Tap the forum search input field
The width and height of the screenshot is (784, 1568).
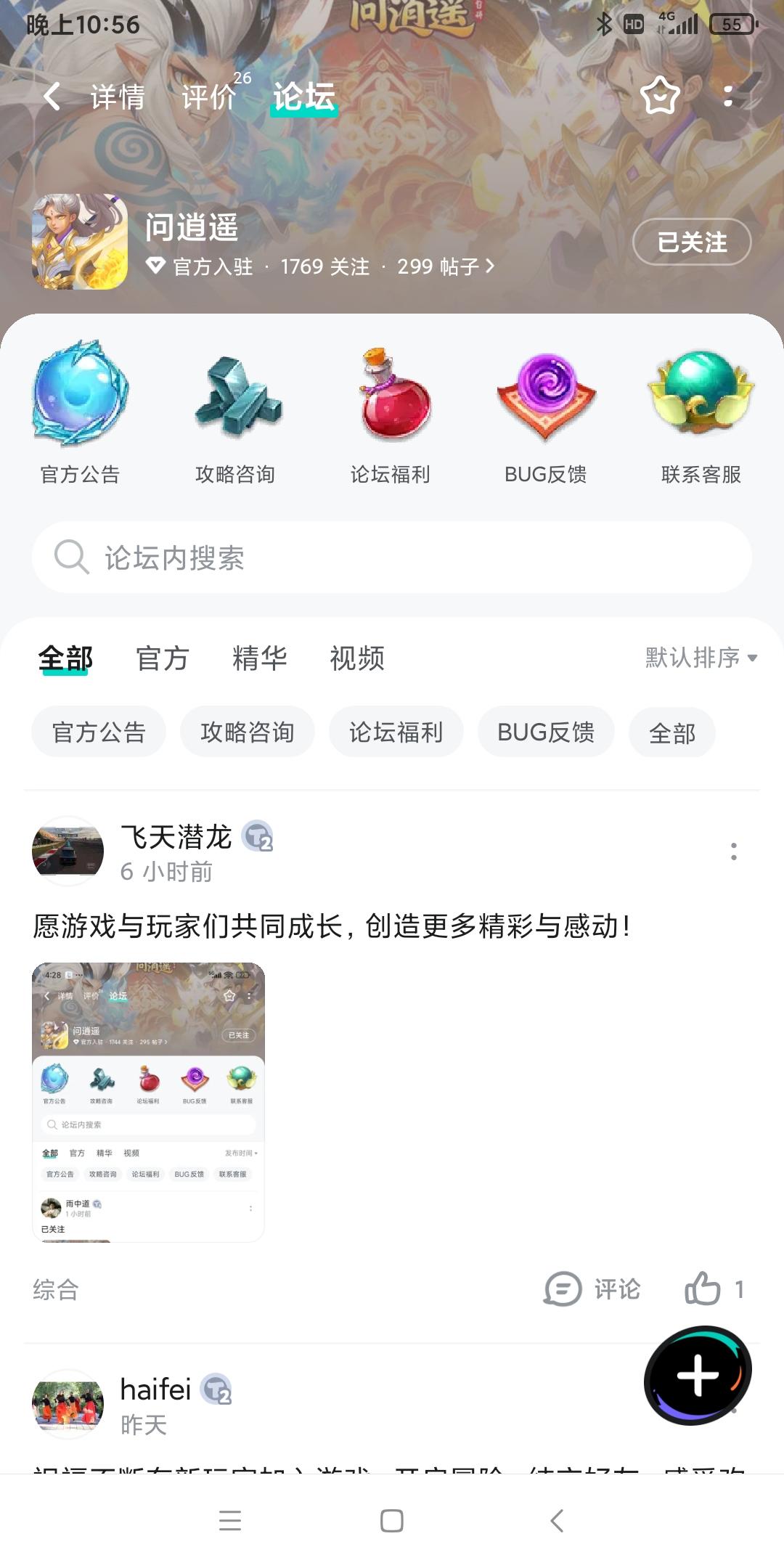[392, 558]
